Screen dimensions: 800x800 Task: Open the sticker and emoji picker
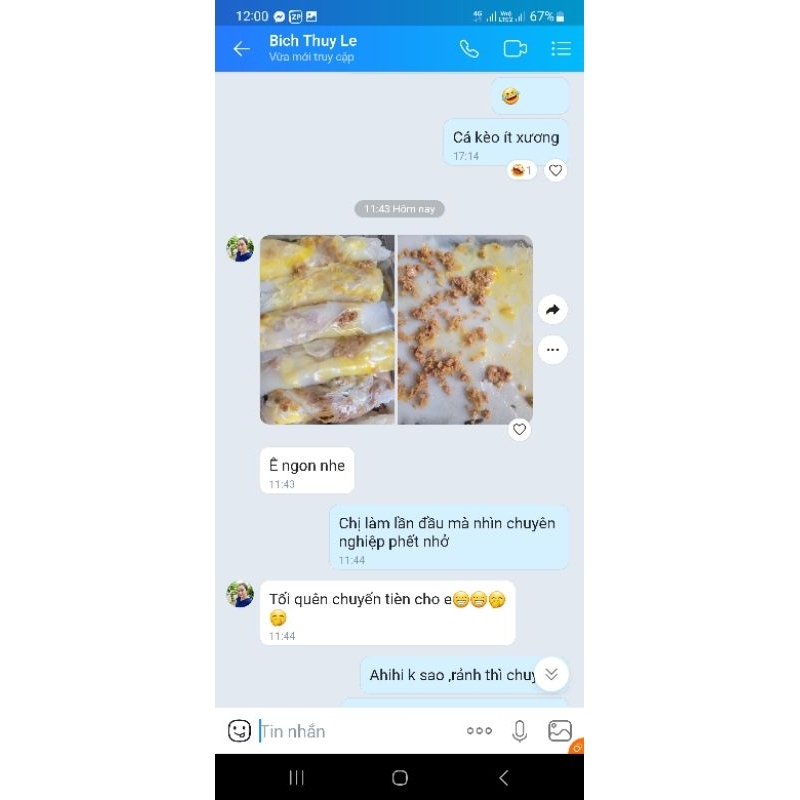pos(239,731)
